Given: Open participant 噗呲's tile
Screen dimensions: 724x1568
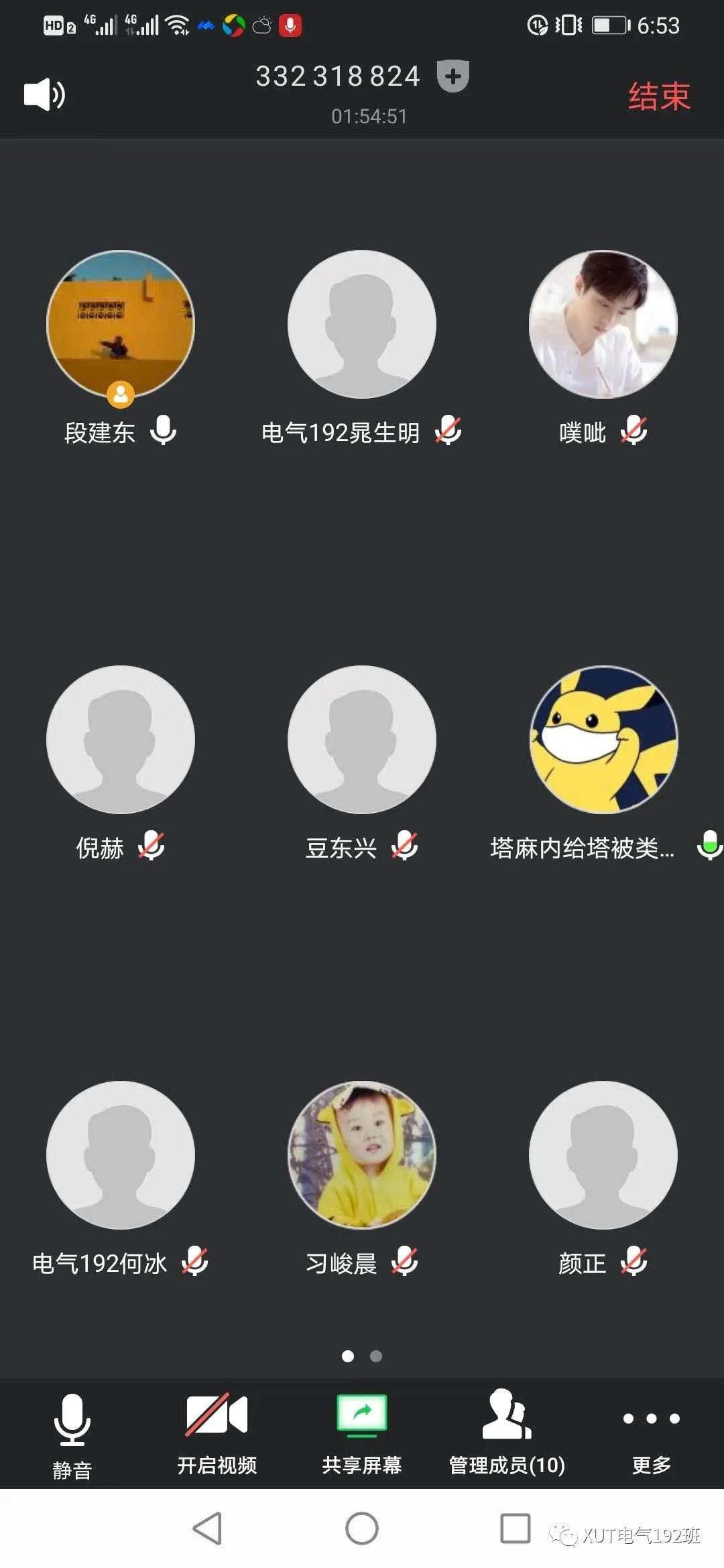Looking at the screenshot, I should (603, 324).
